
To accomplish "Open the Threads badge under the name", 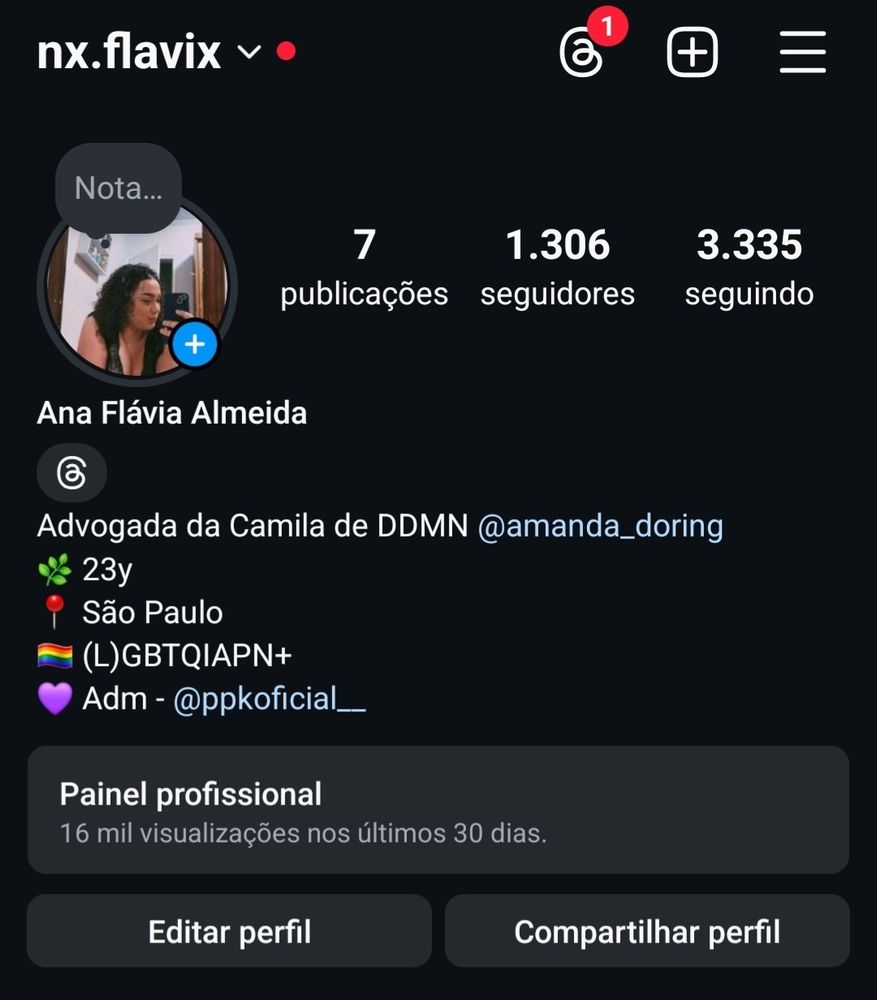I will click(71, 473).
